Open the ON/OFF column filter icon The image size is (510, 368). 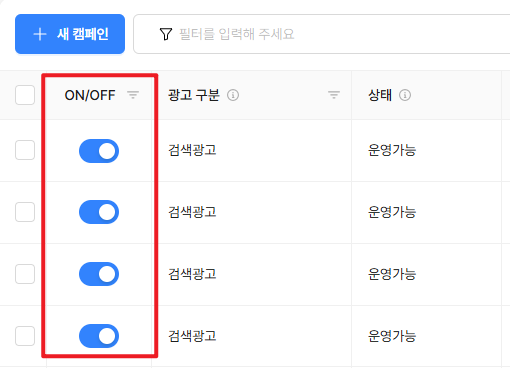click(x=133, y=95)
